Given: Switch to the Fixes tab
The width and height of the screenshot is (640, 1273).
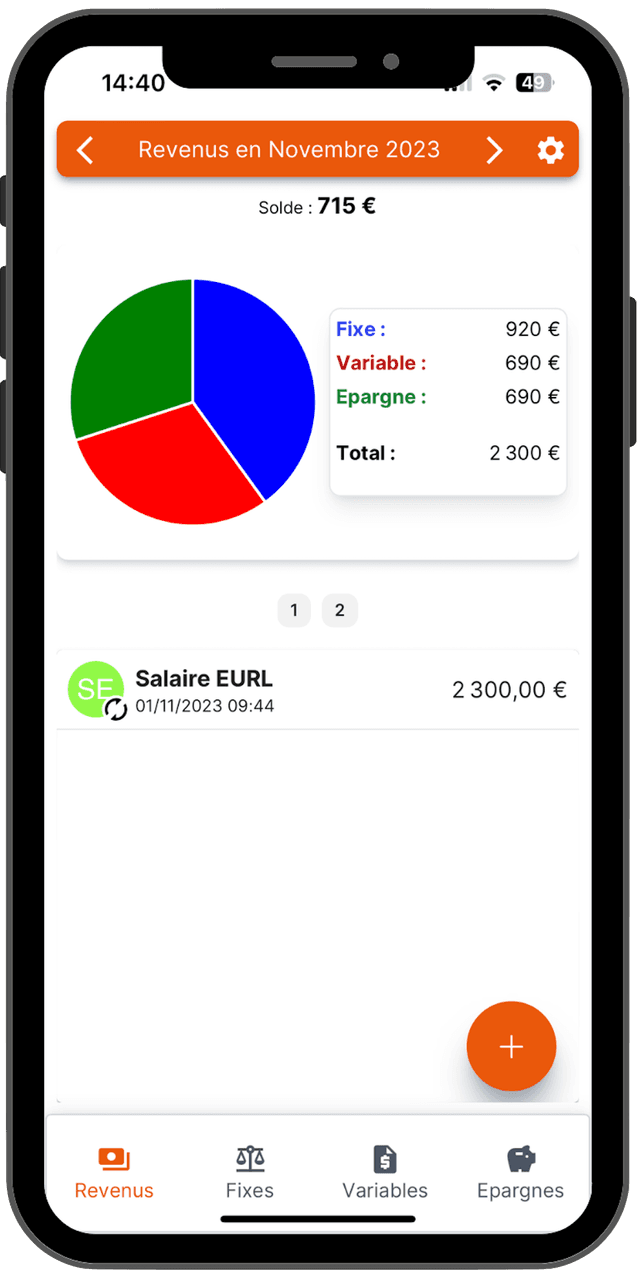Looking at the screenshot, I should pos(250,1173).
